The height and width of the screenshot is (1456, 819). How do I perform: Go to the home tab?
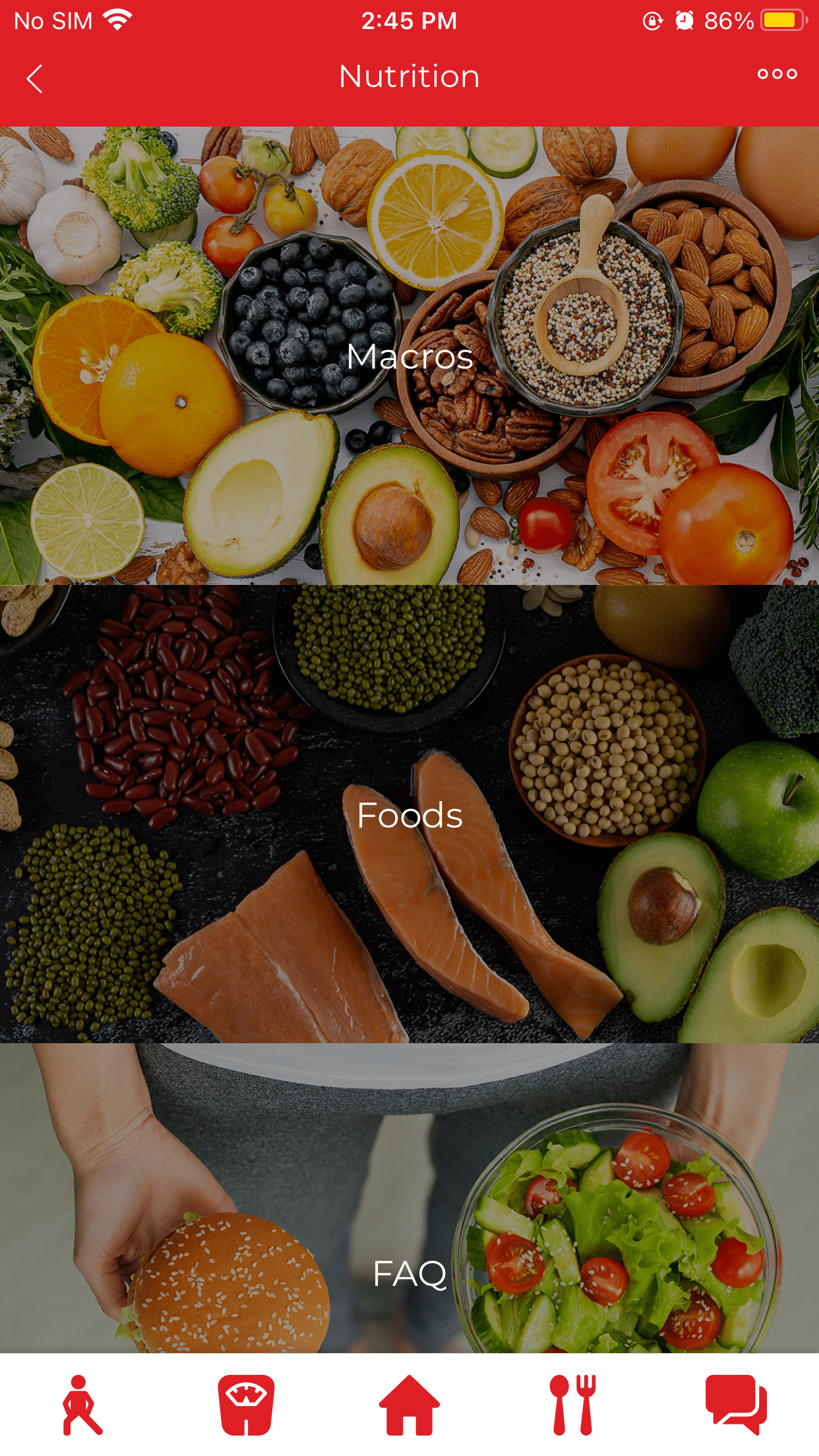[409, 1405]
